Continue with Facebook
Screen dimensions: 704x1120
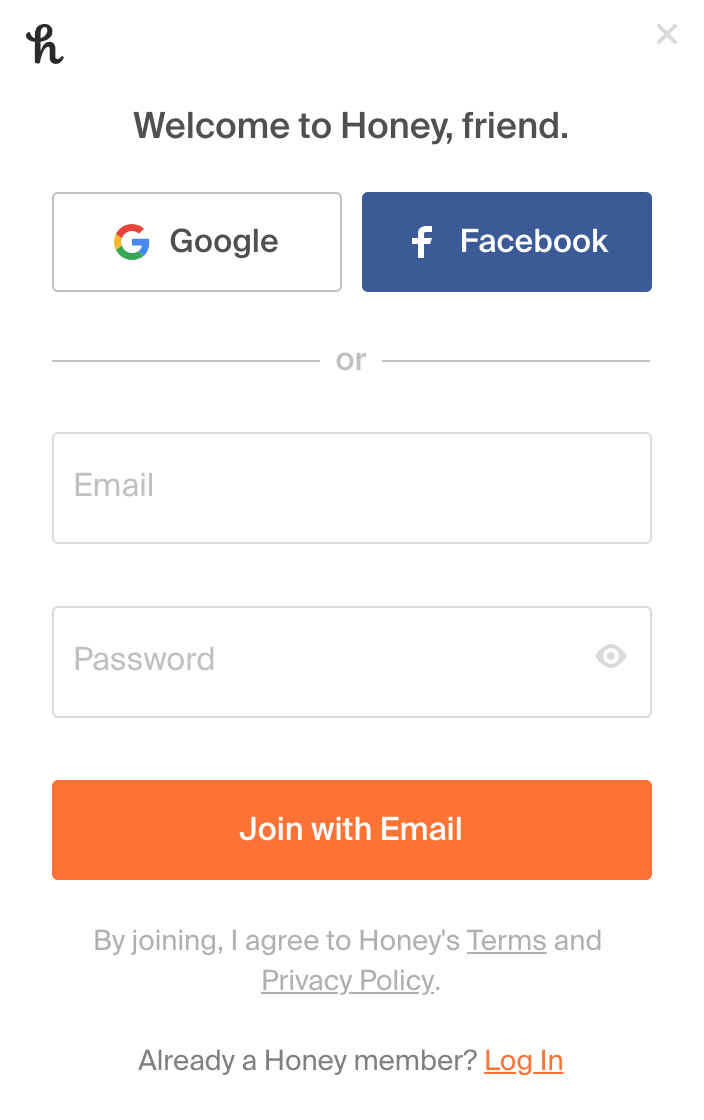tap(507, 242)
